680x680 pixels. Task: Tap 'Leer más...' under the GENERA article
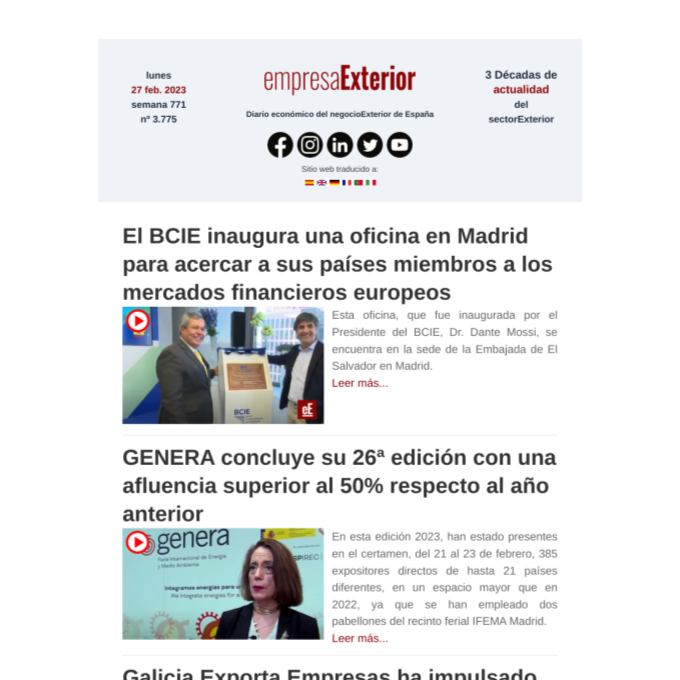pyautogui.click(x=359, y=638)
